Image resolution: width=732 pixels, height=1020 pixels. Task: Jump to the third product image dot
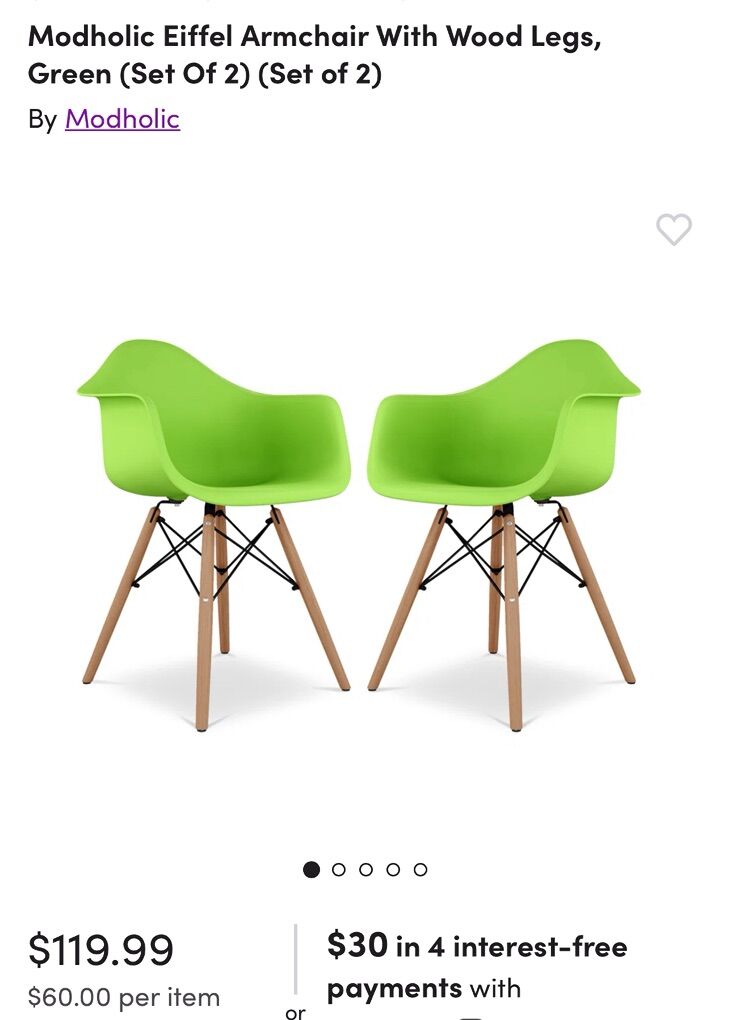pyautogui.click(x=364, y=870)
